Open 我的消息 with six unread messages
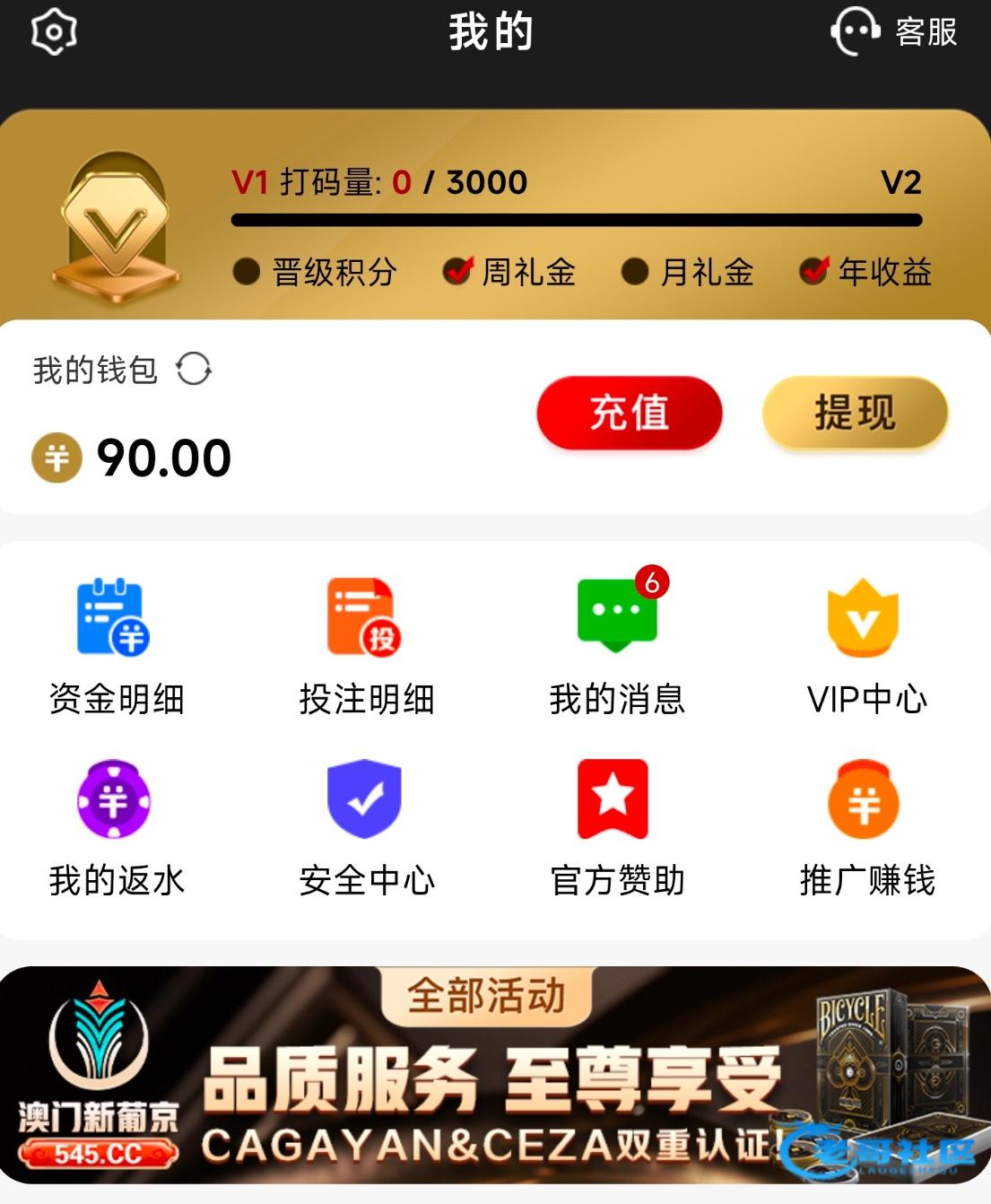The height and width of the screenshot is (1204, 991). tap(617, 646)
